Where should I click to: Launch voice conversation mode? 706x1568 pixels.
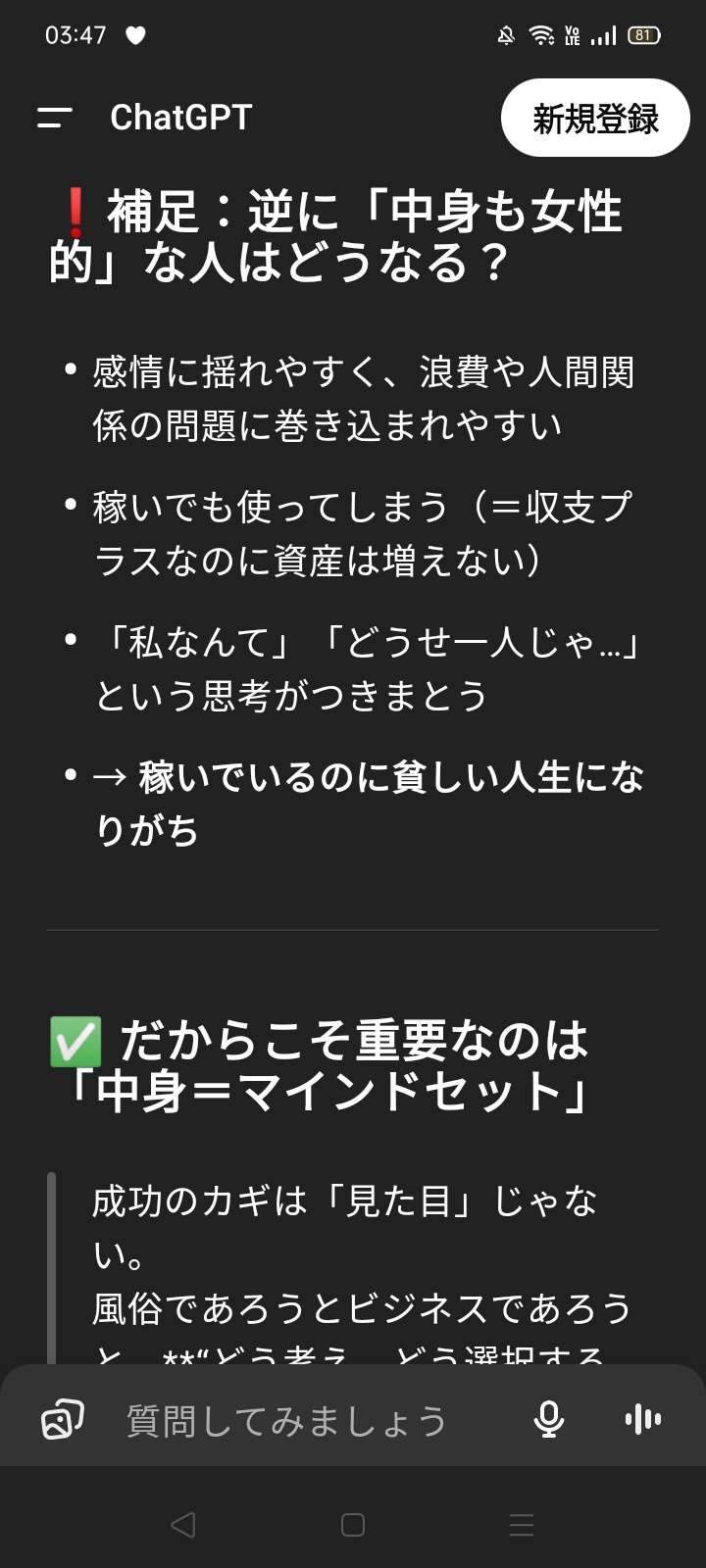(642, 1419)
